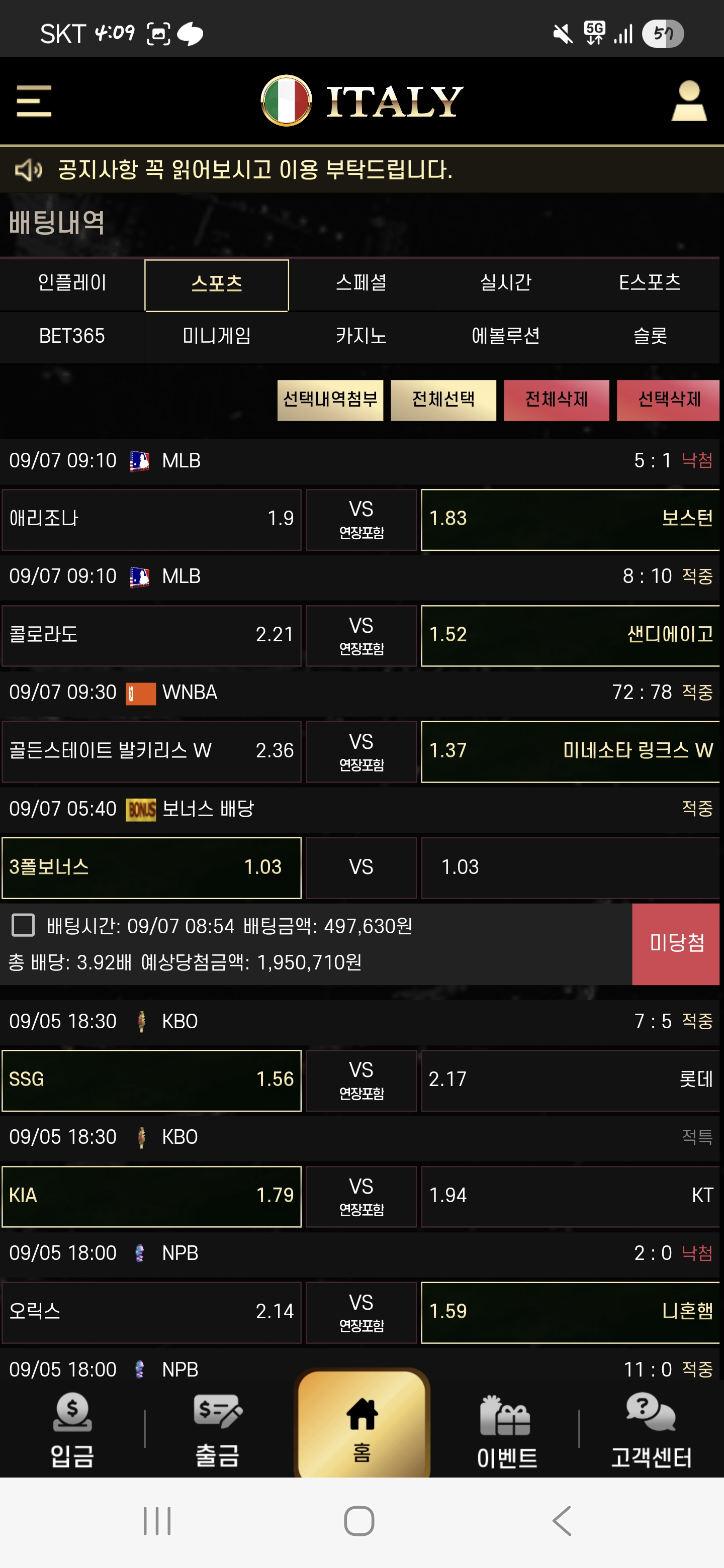Open 입금 in the bottom bar

click(x=72, y=1430)
